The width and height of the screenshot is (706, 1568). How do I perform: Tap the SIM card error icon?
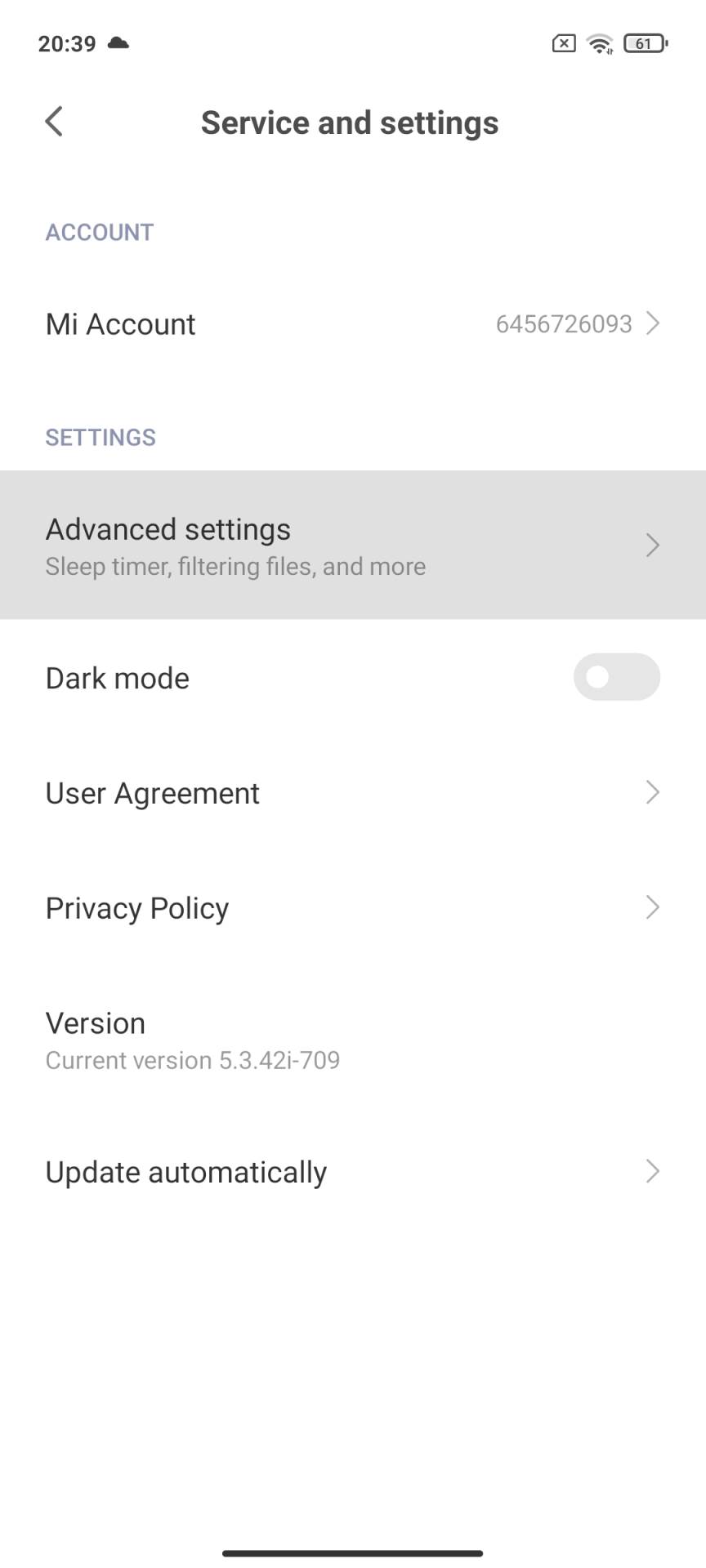(x=562, y=42)
